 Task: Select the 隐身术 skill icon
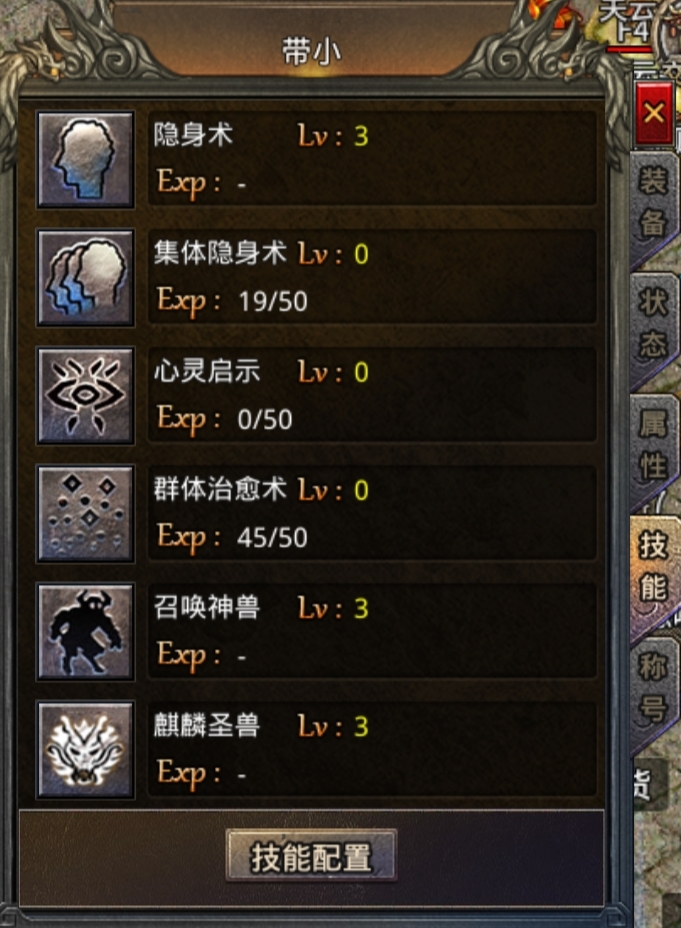coord(86,160)
